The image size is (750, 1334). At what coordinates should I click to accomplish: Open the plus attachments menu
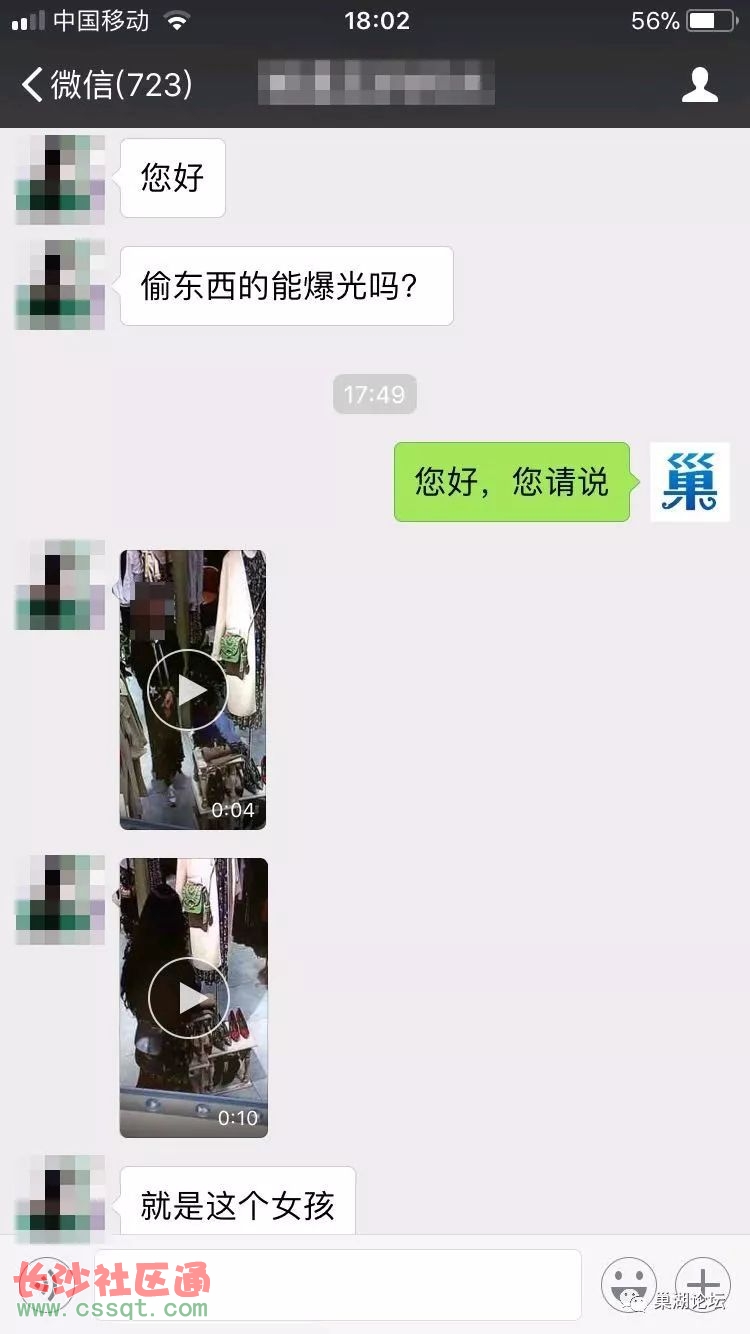point(703,1284)
